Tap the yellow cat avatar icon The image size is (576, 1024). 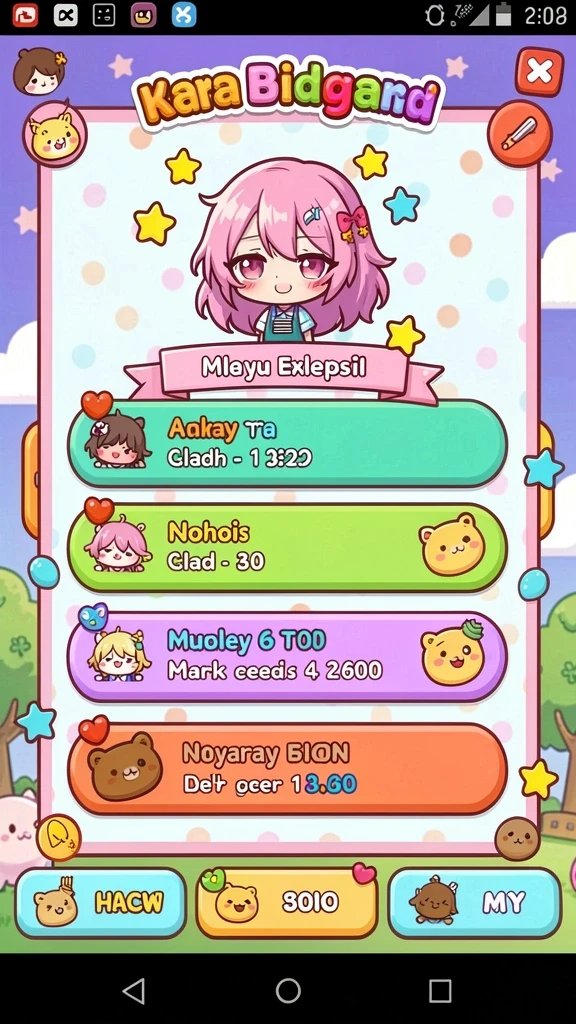tap(55, 133)
